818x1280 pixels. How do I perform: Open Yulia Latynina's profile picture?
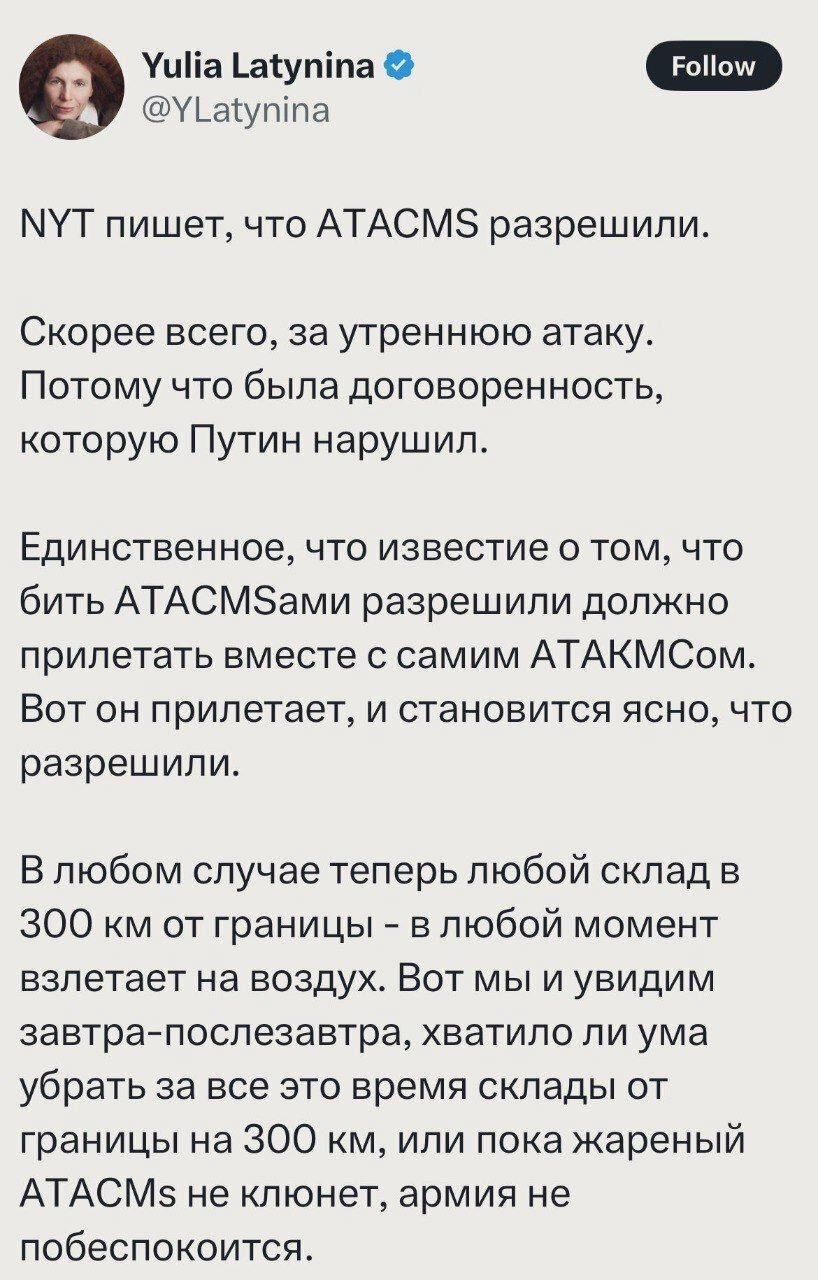click(72, 86)
